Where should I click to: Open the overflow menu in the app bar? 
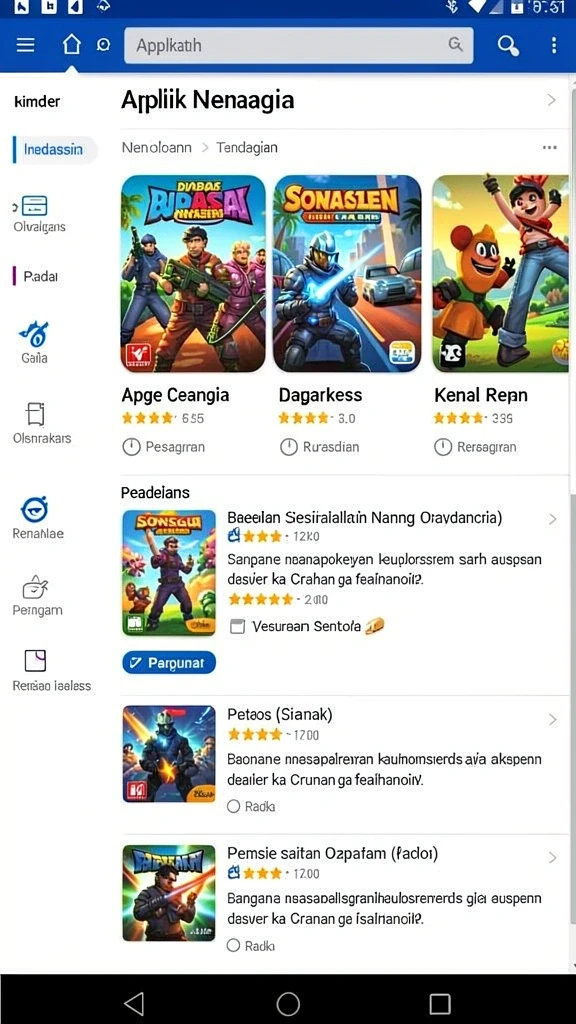(554, 45)
